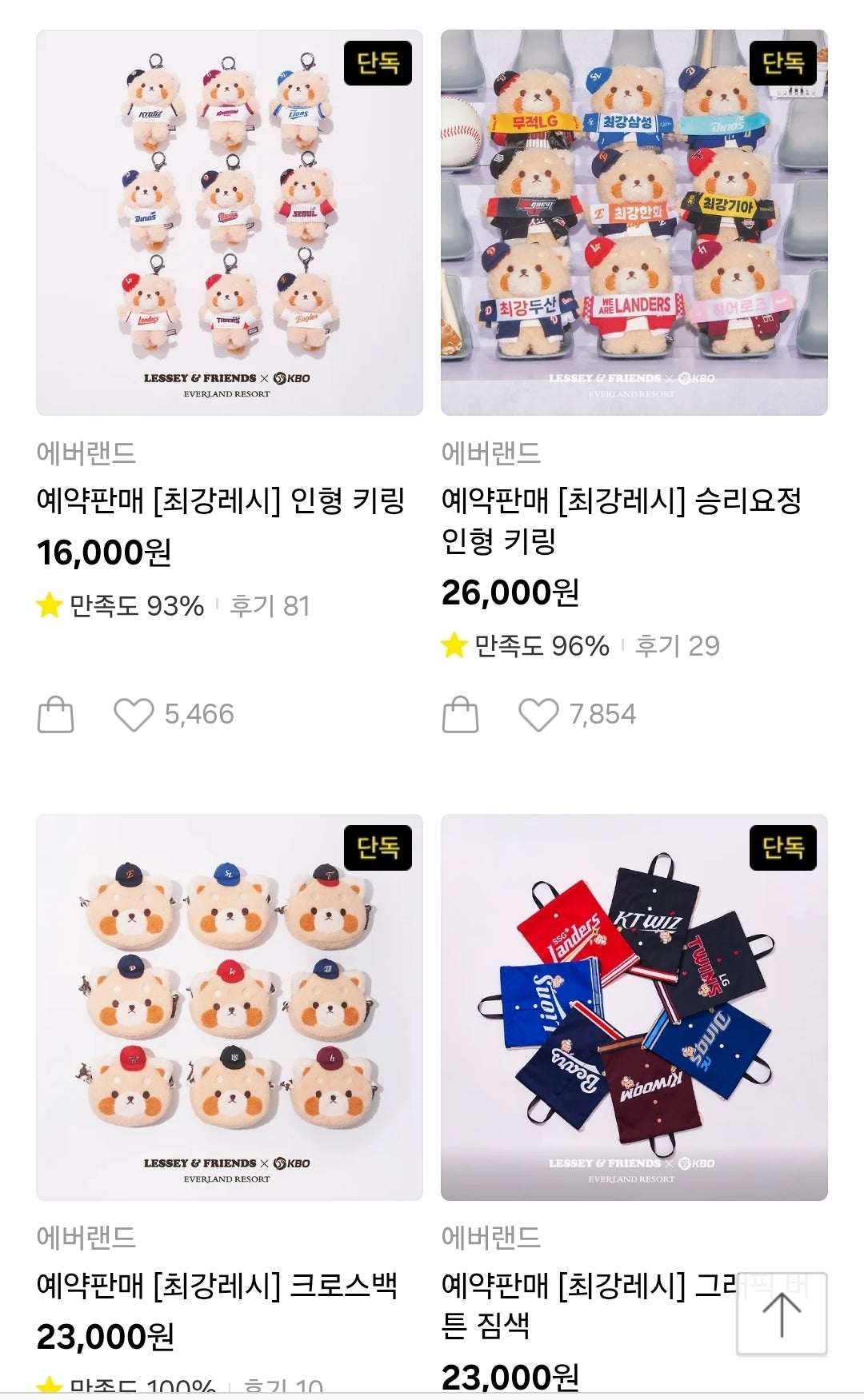864x1400 pixels.
Task: Open the 크로스백 product image
Action: (x=229, y=1007)
